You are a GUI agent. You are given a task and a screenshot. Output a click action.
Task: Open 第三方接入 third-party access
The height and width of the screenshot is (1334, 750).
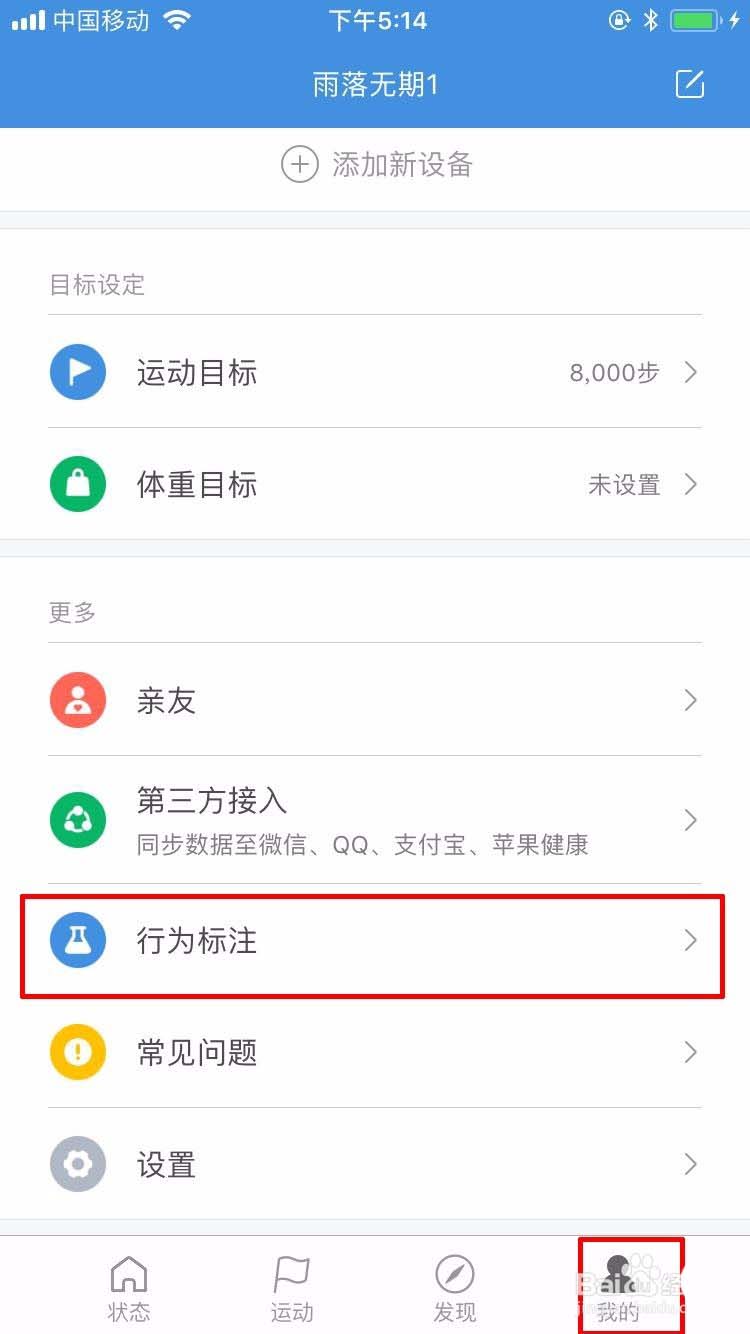[x=375, y=820]
